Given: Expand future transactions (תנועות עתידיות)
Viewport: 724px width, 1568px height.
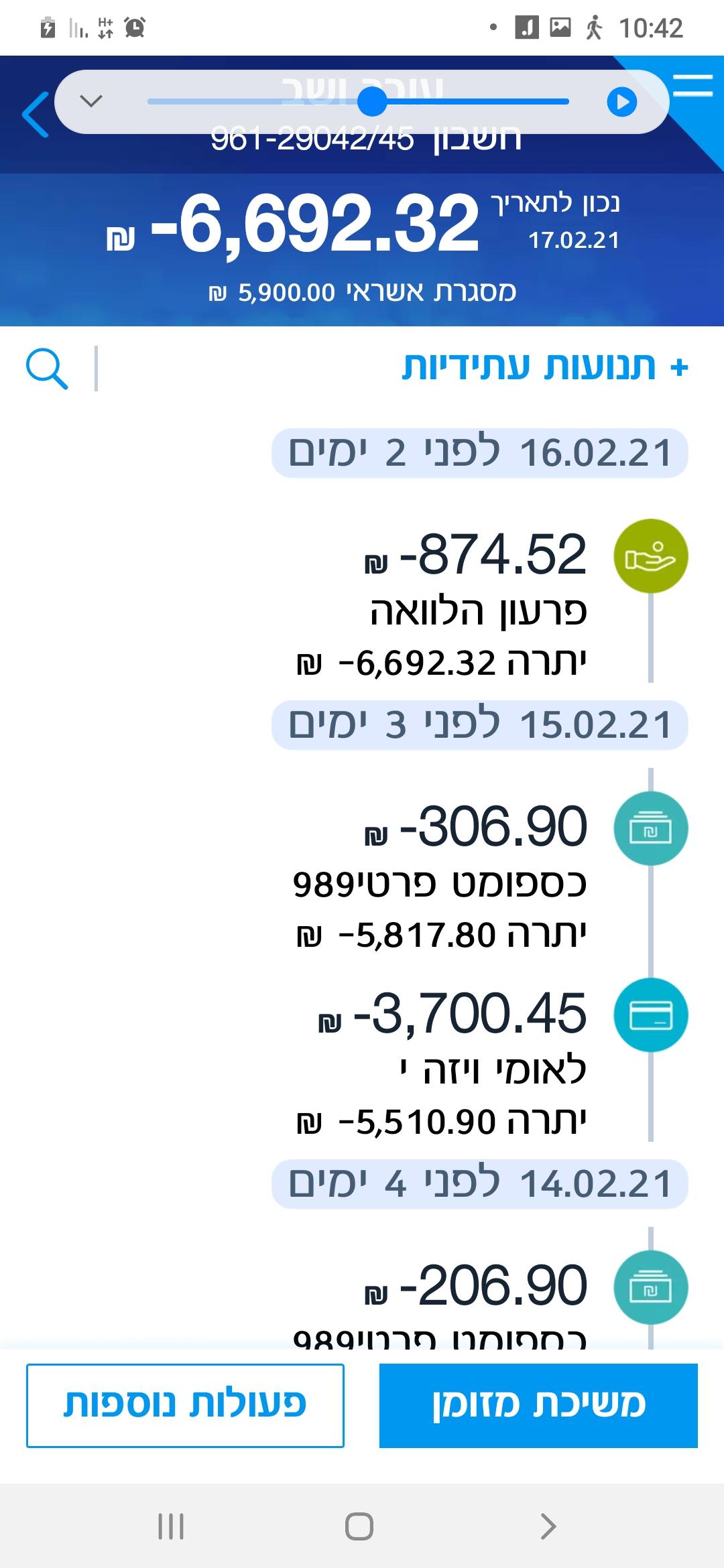Looking at the screenshot, I should click(545, 367).
